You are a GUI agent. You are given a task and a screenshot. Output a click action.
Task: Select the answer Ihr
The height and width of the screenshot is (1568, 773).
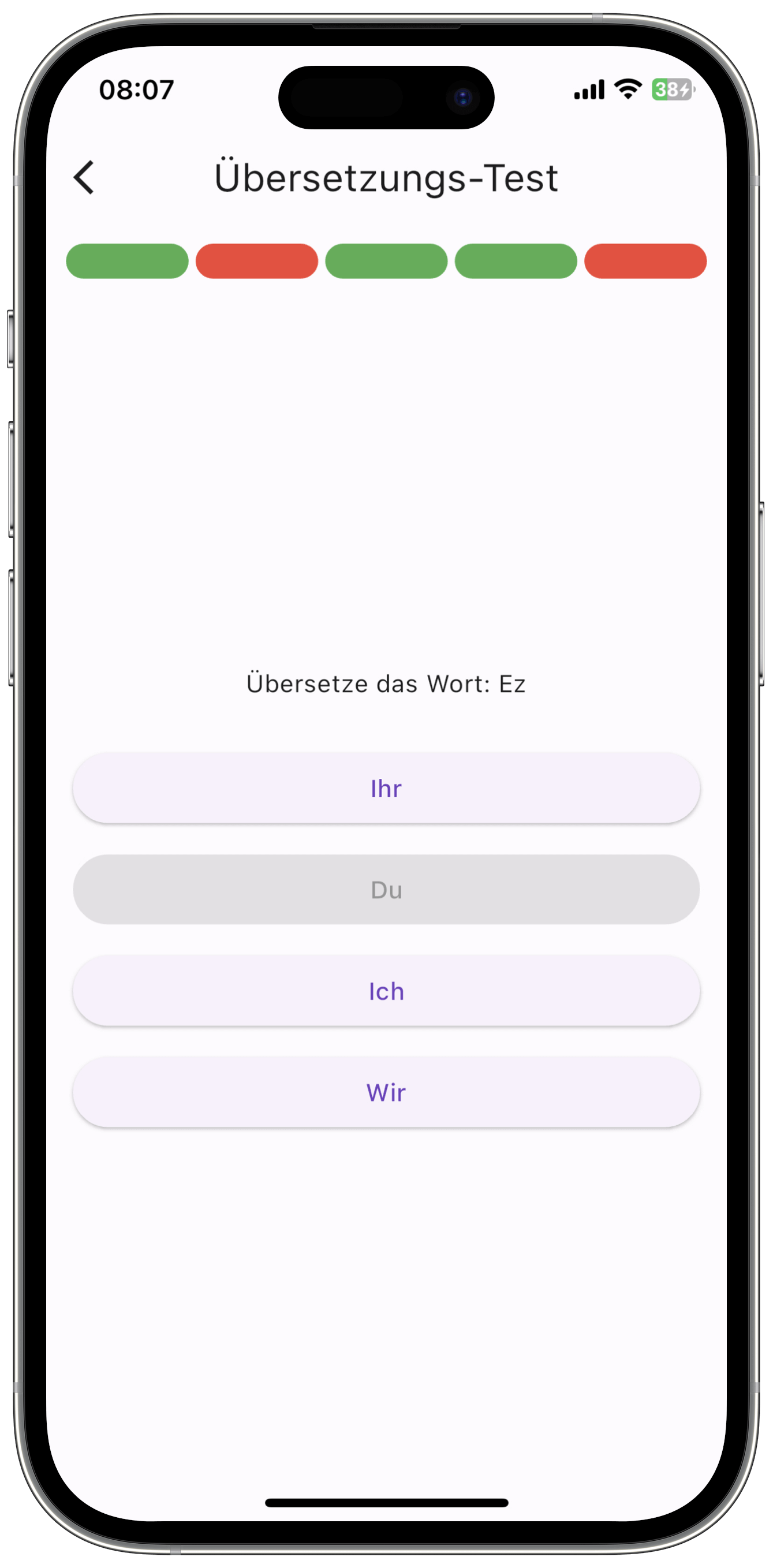click(x=386, y=788)
